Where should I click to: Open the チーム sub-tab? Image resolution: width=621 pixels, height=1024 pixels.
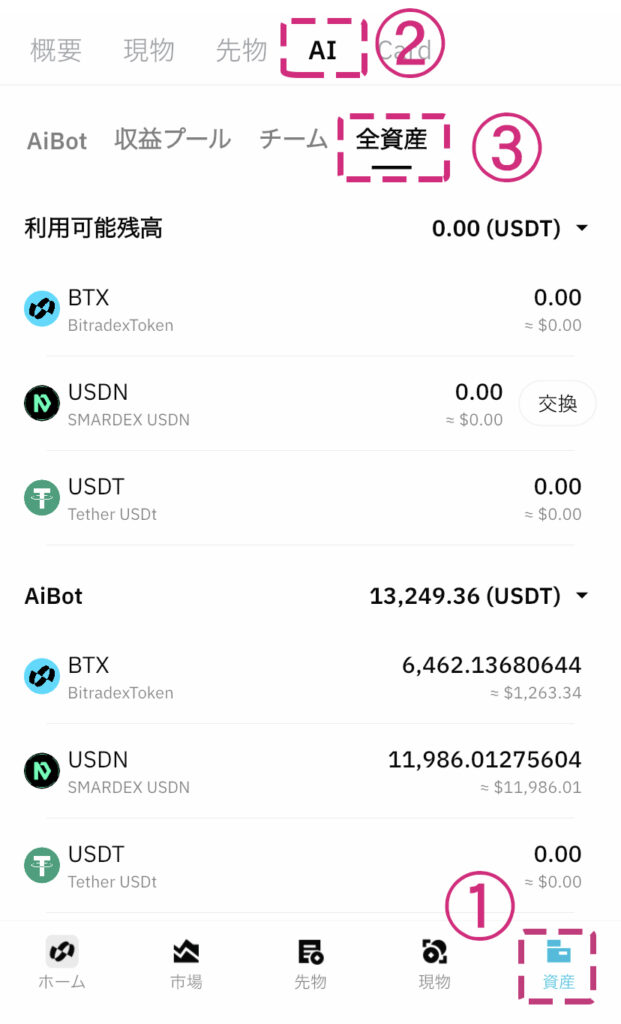pyautogui.click(x=293, y=139)
